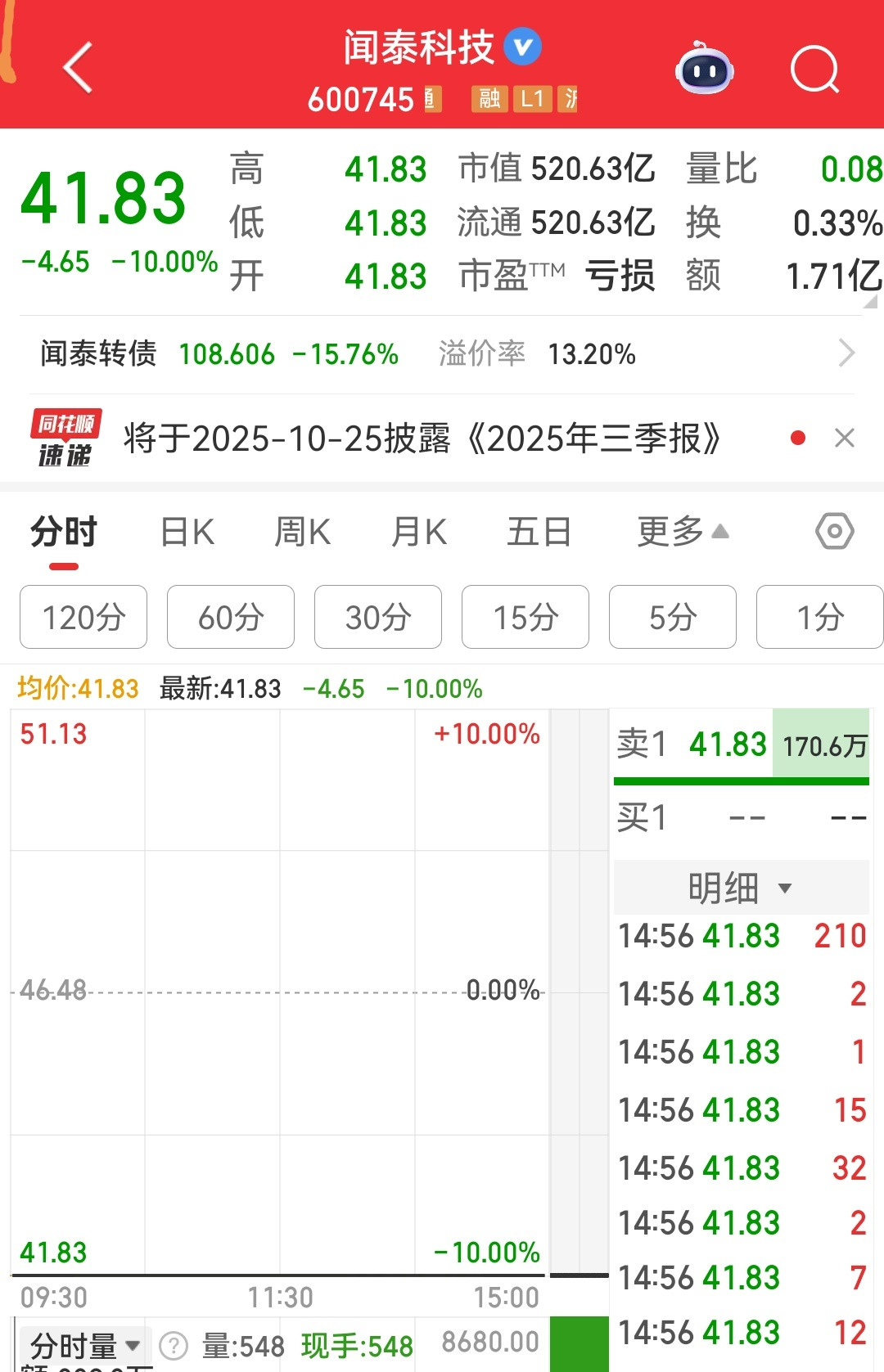Open stock search
The height and width of the screenshot is (1372, 884).
tap(814, 70)
